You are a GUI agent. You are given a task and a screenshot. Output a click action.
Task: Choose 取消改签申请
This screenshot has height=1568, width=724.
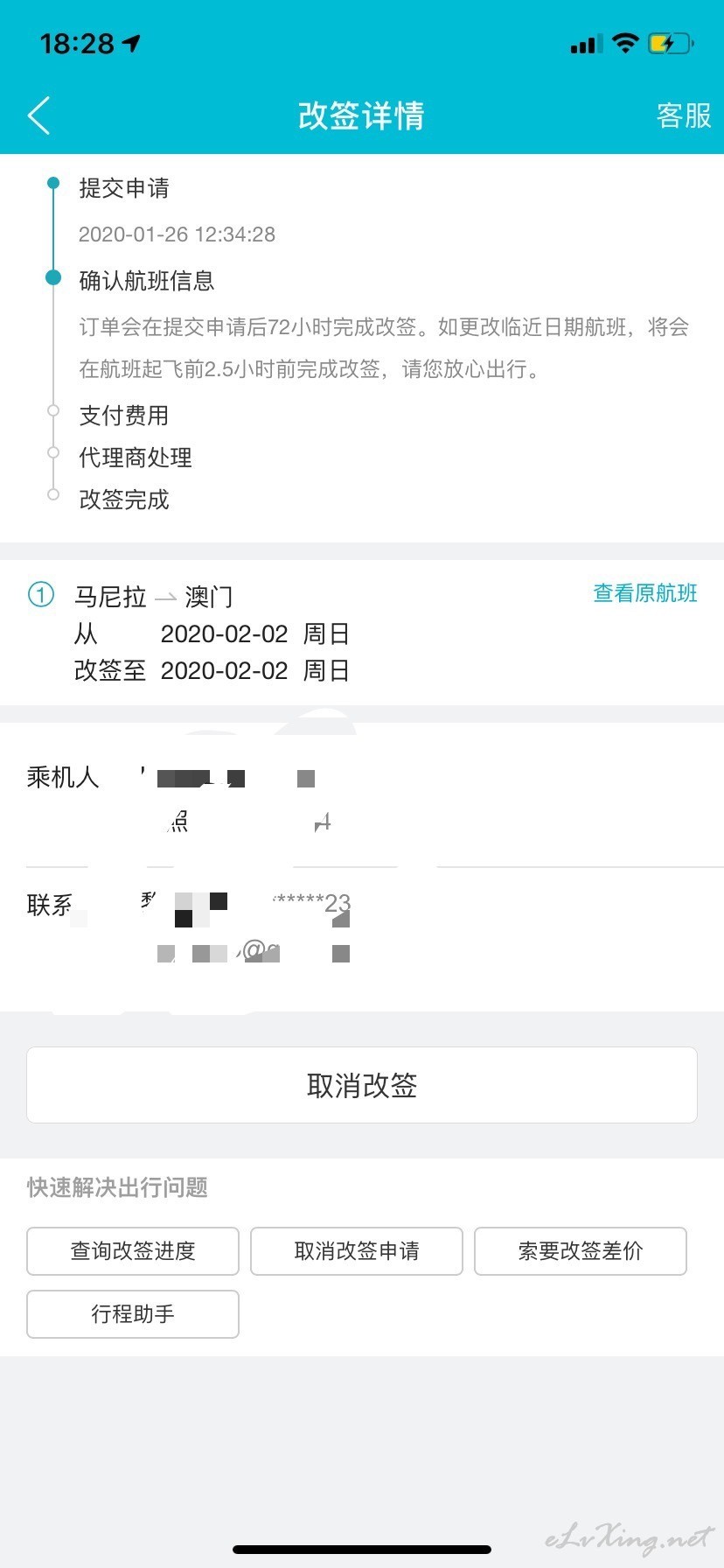[x=357, y=1251]
